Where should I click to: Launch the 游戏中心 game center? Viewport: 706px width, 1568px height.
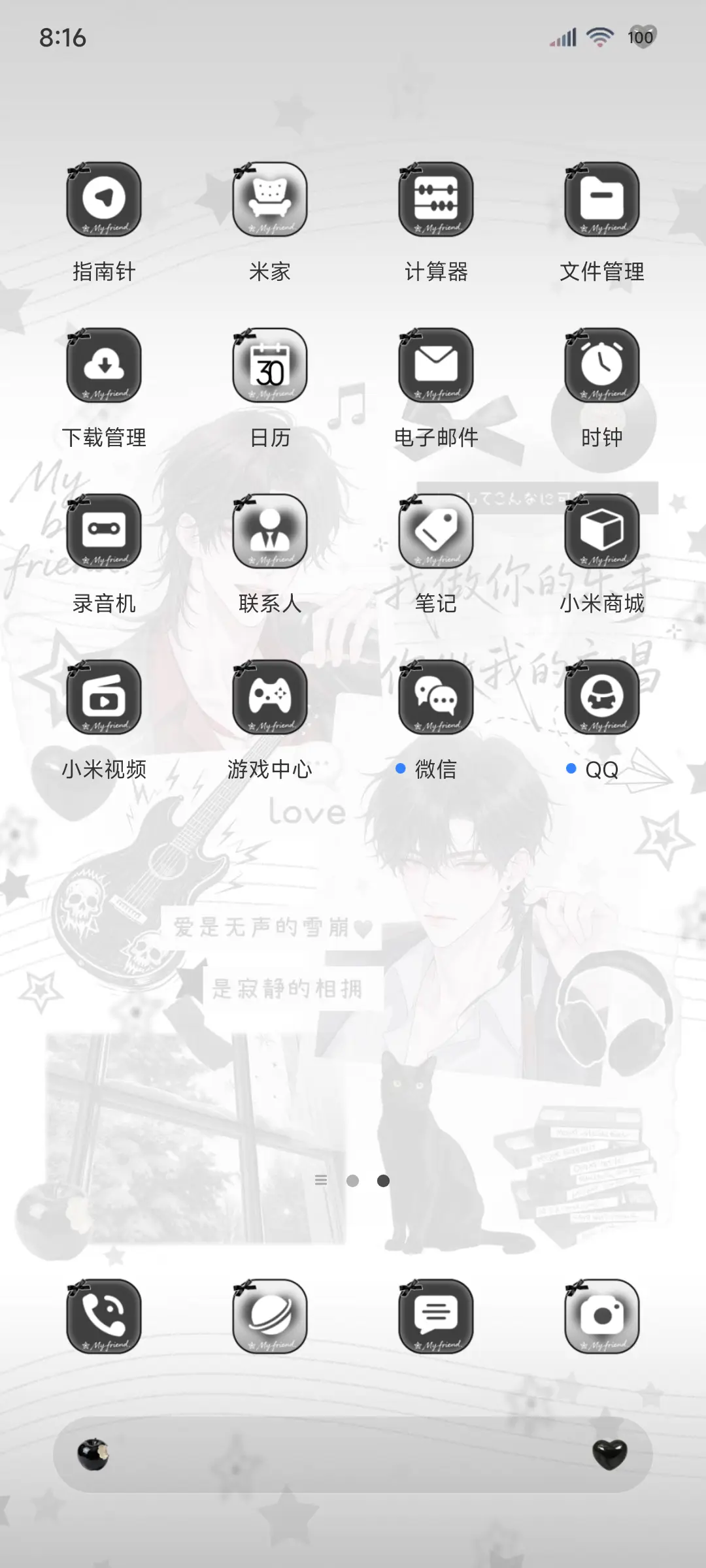coord(269,698)
